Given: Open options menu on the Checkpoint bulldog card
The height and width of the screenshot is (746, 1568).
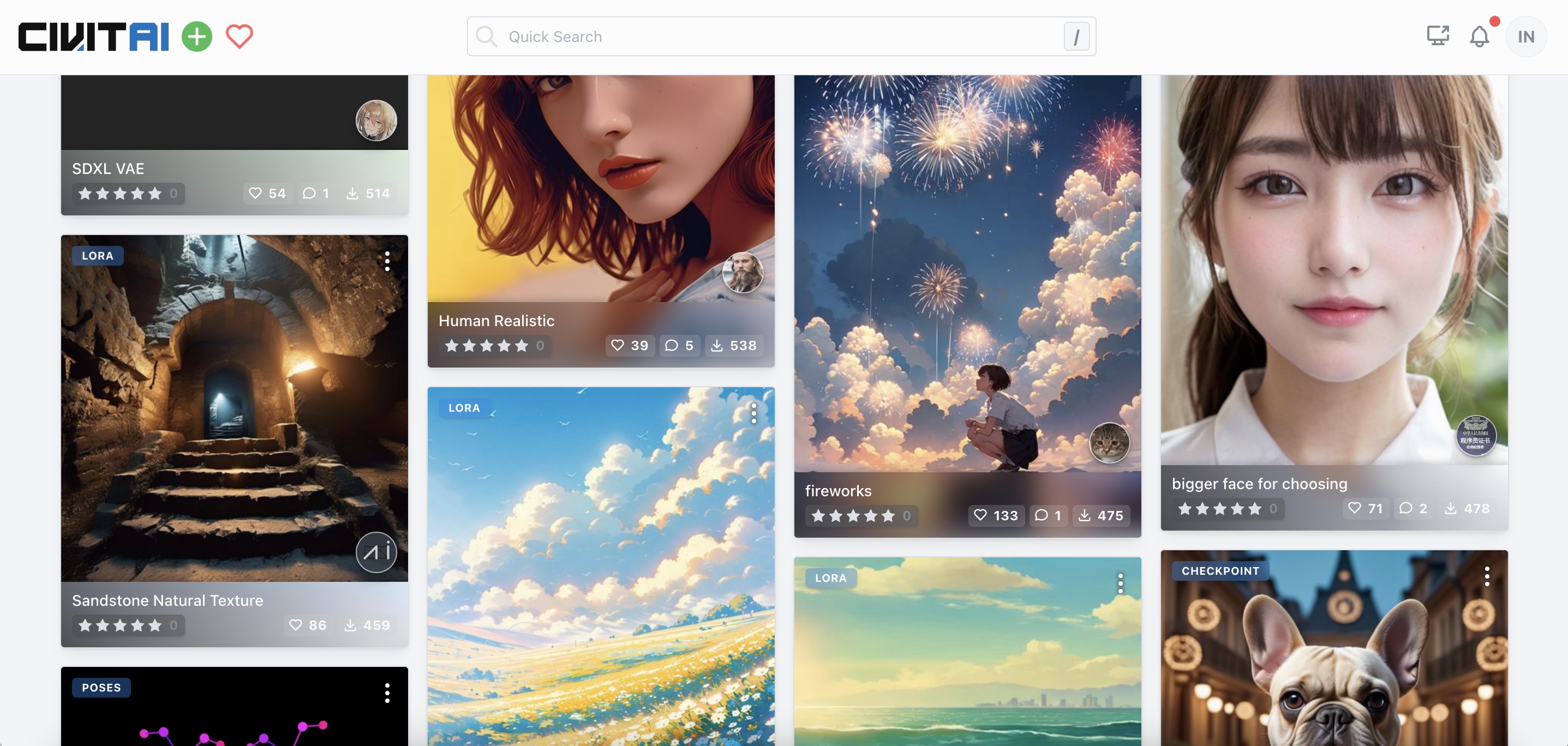Looking at the screenshot, I should pos(1486,576).
